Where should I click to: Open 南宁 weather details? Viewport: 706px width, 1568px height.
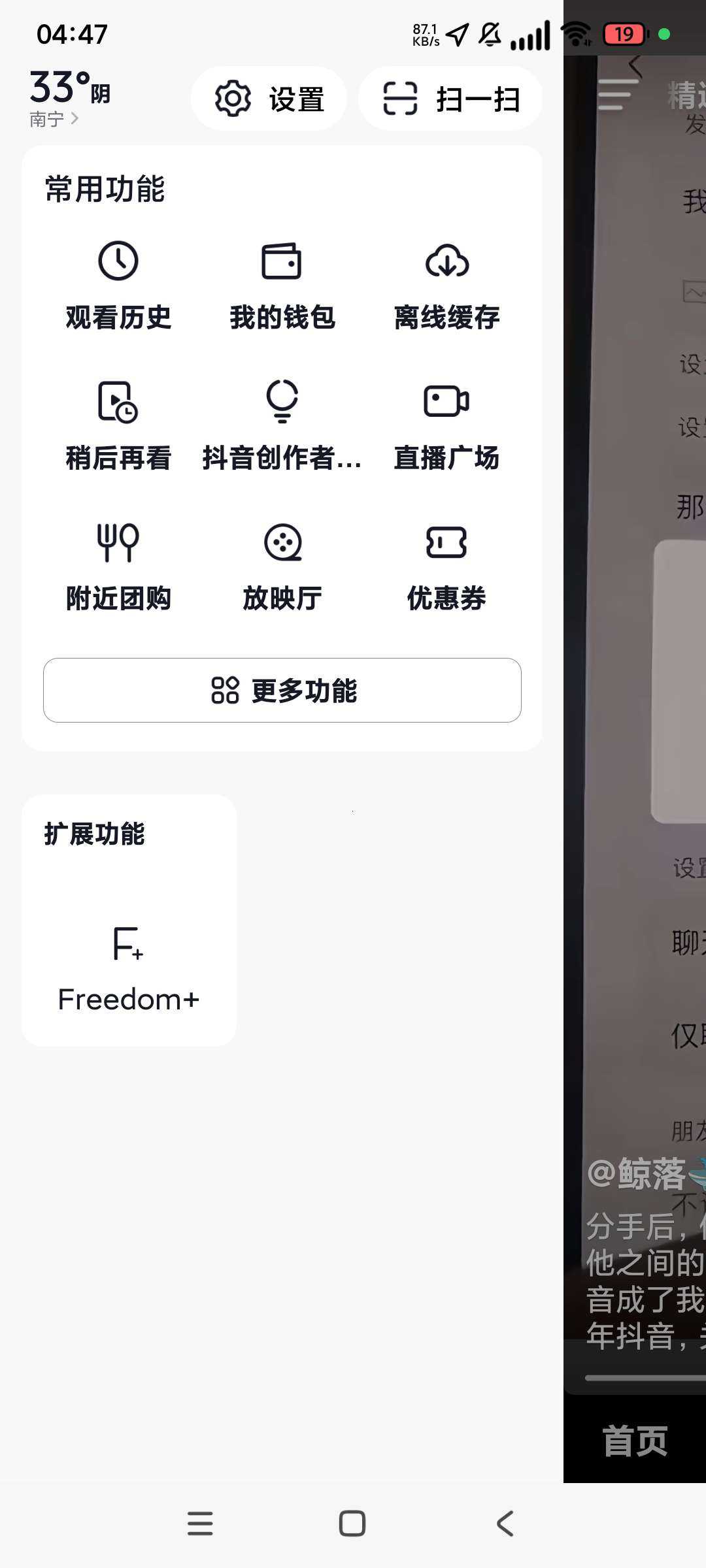coord(55,118)
